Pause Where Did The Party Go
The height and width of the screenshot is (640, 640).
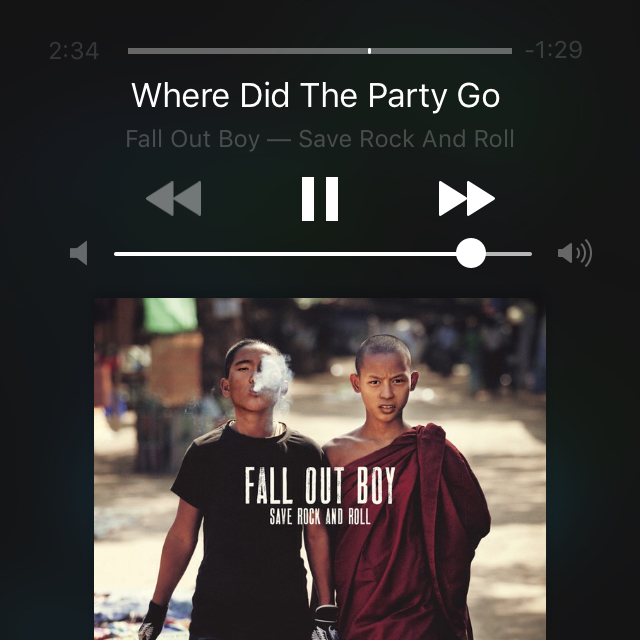(320, 199)
